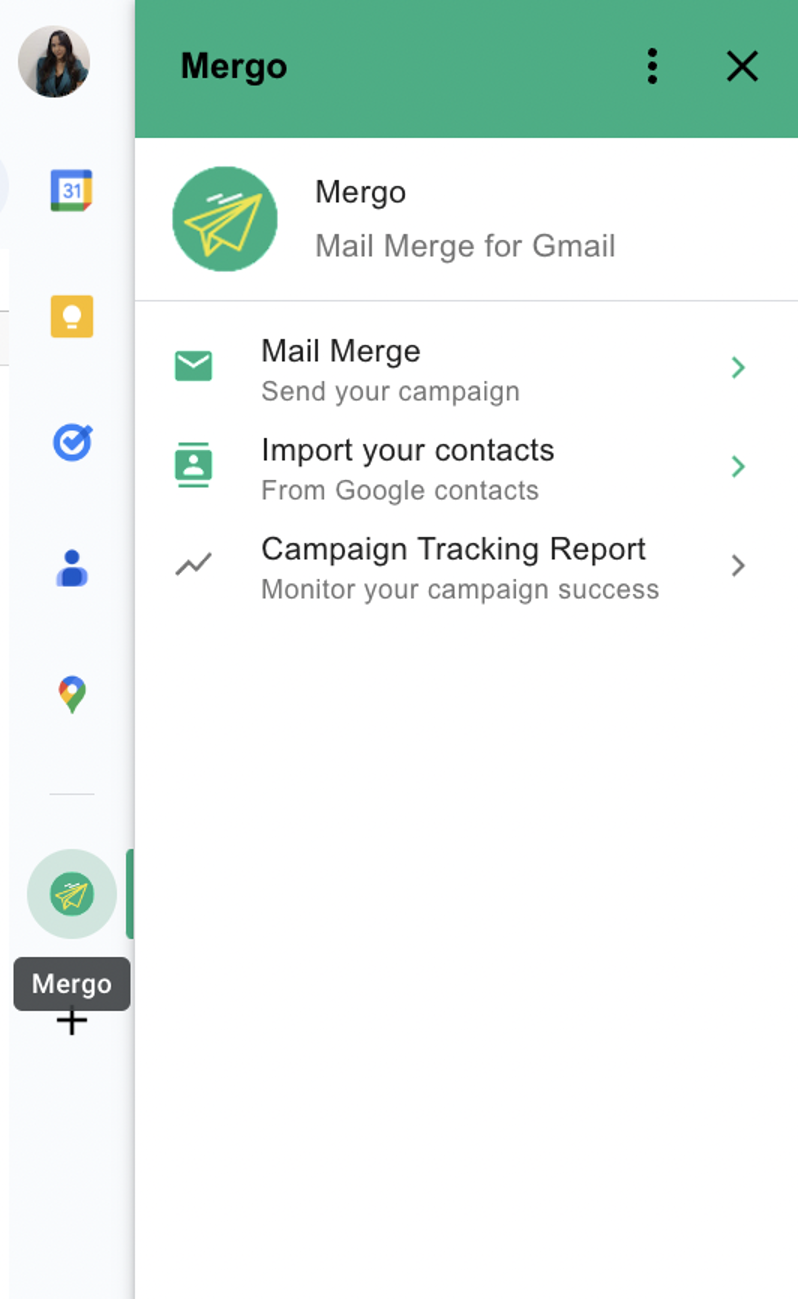Click the Mergo paper plane logo
The image size is (798, 1300).
click(224, 218)
